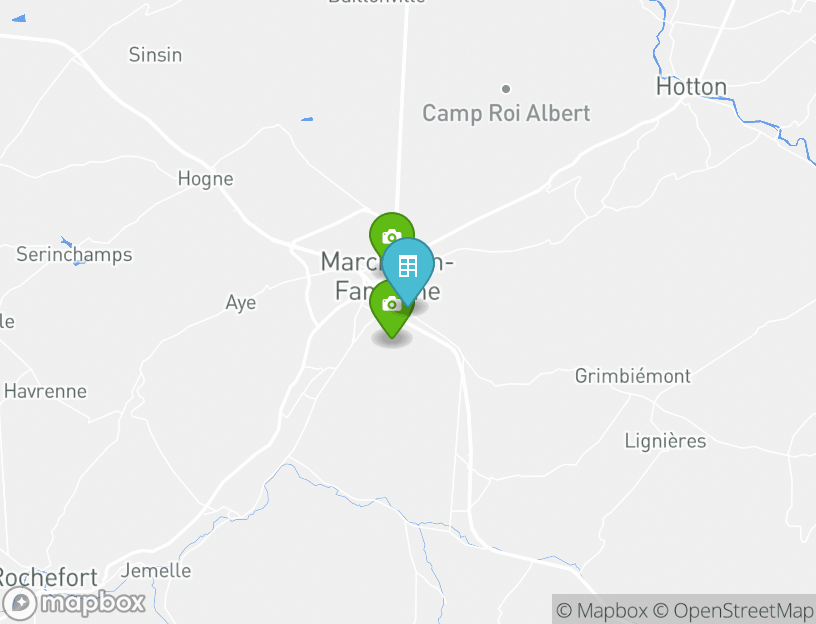The width and height of the screenshot is (816, 624).
Task: Select the blue building map pin
Action: (x=408, y=266)
